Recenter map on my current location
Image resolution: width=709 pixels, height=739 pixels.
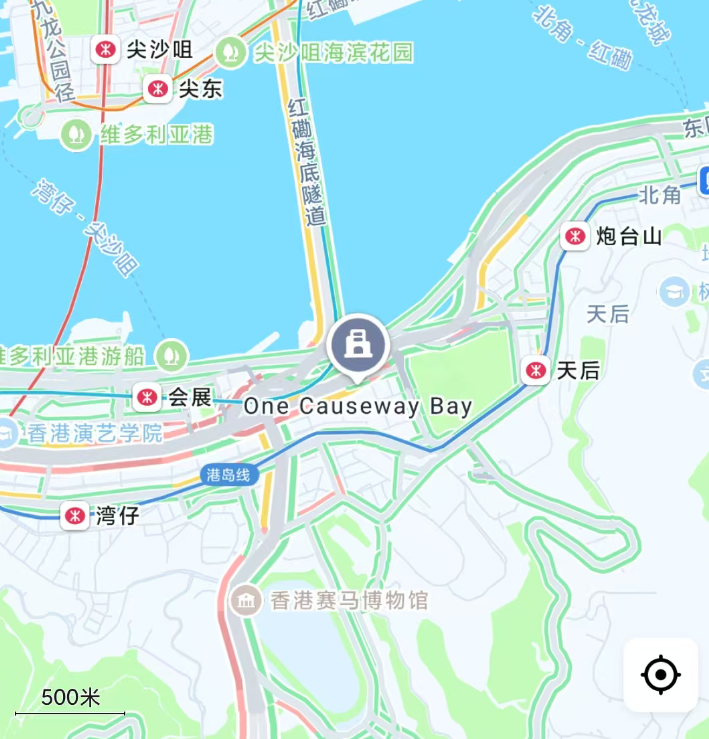coord(660,675)
